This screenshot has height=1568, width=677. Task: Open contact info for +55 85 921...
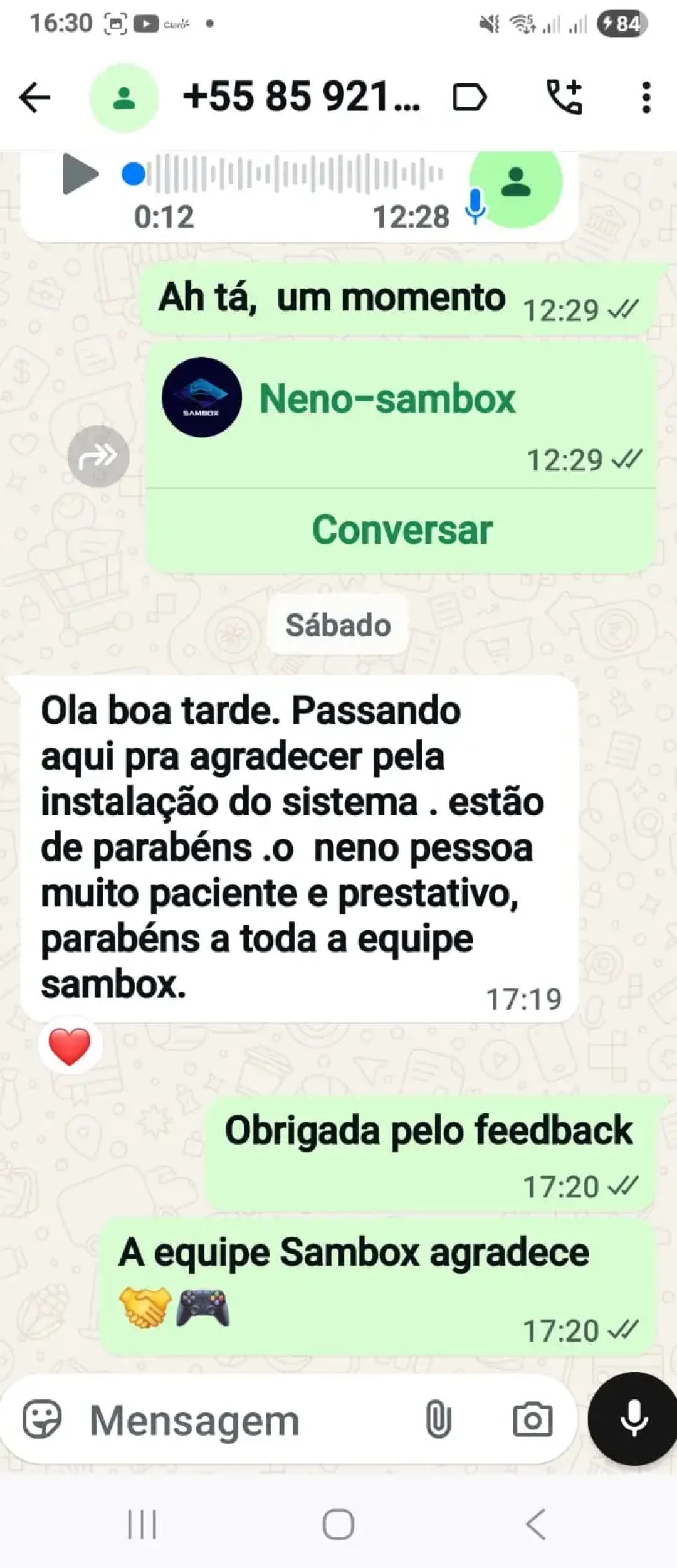301,98
